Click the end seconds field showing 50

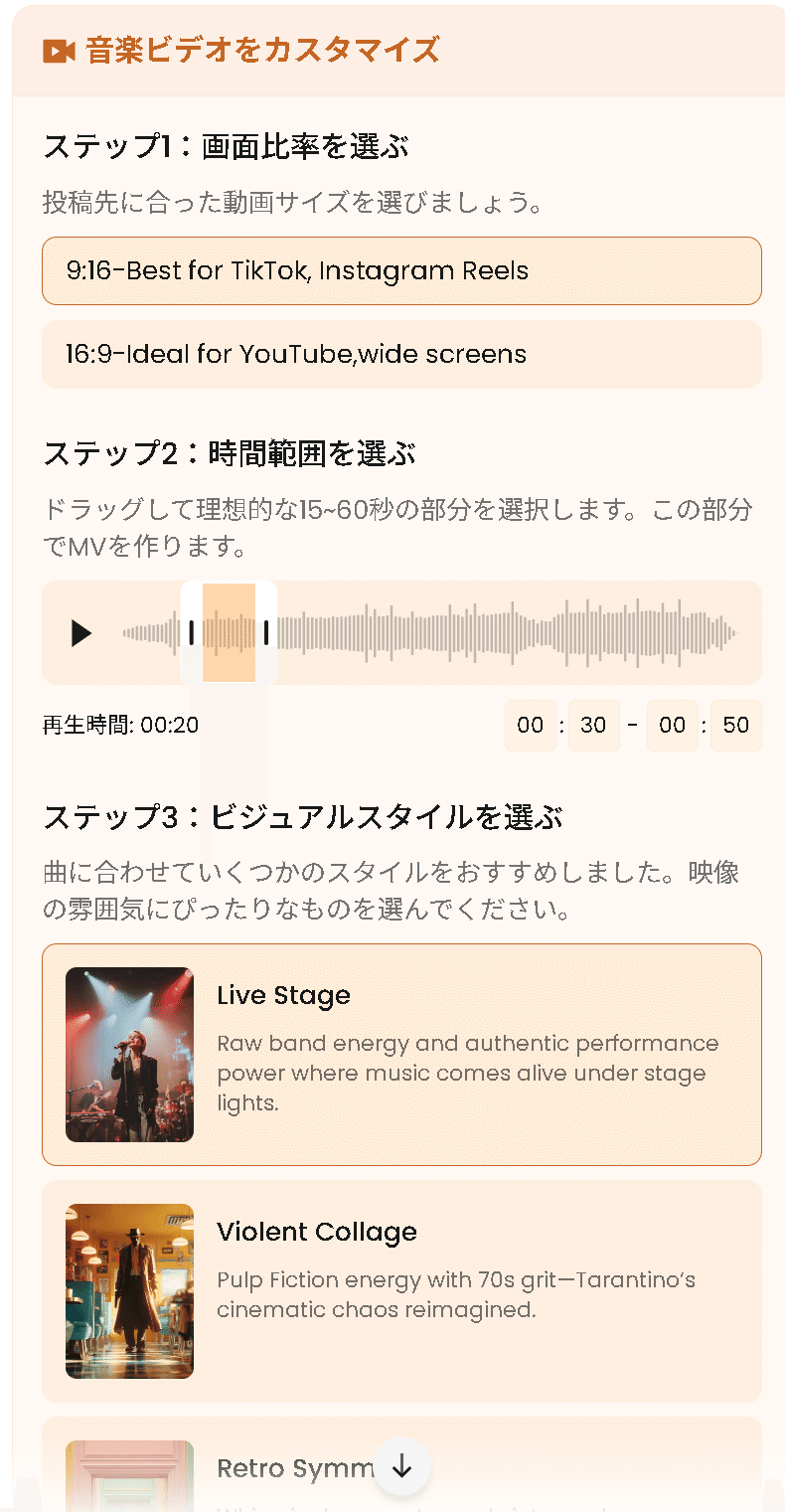pos(736,725)
